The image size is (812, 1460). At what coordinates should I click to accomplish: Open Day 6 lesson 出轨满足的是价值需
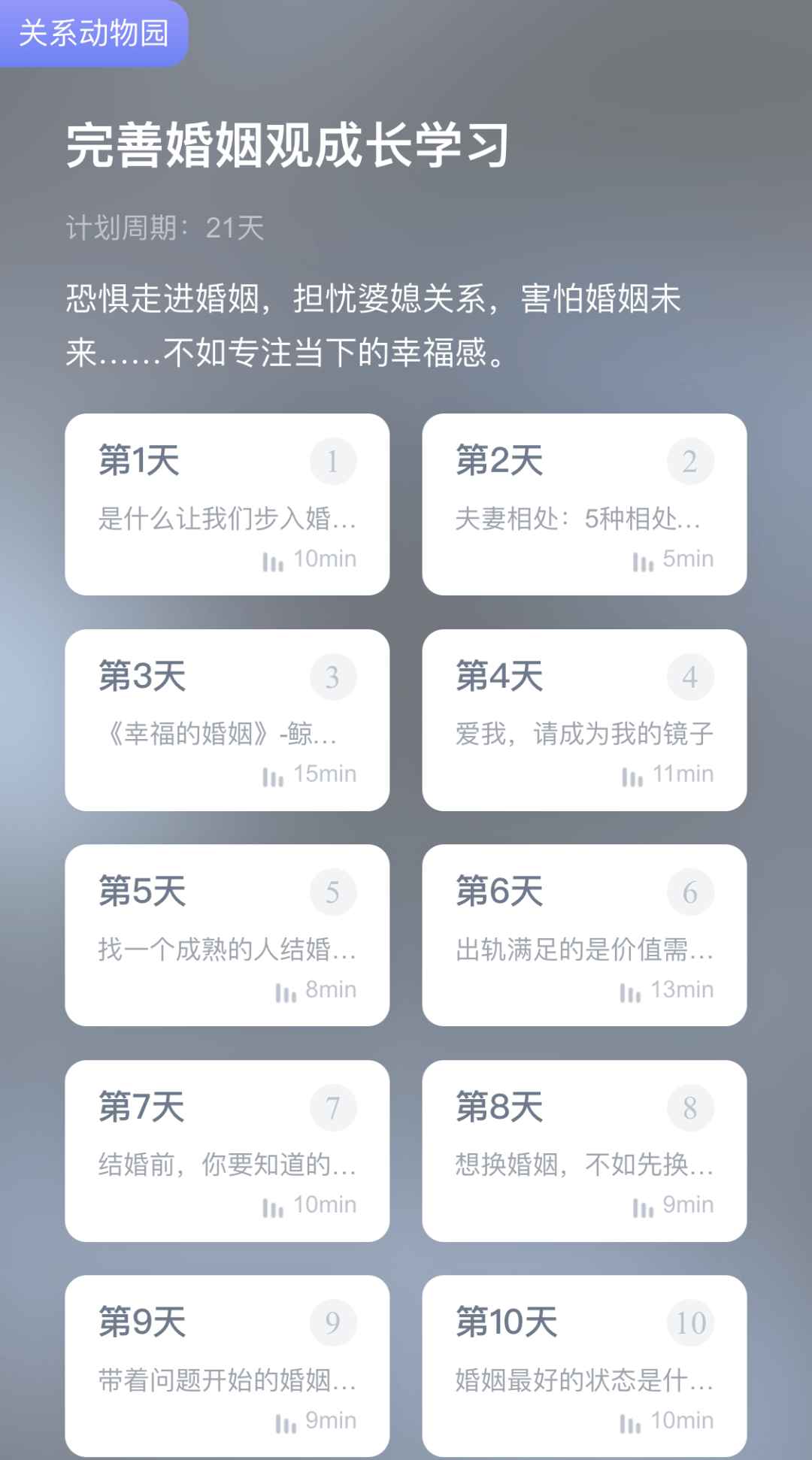[x=585, y=949]
